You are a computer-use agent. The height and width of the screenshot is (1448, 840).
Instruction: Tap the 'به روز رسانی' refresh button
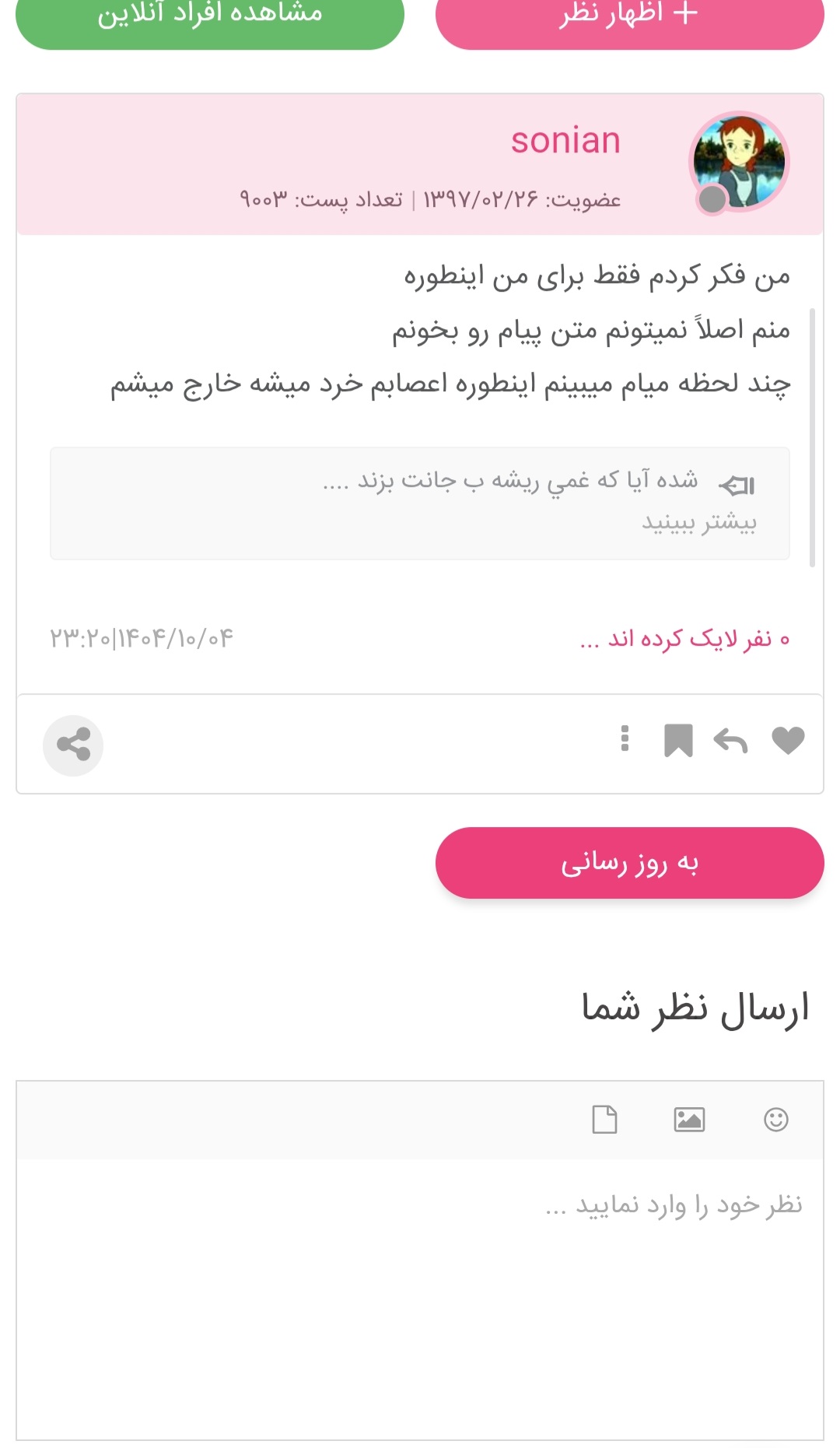coord(629,863)
